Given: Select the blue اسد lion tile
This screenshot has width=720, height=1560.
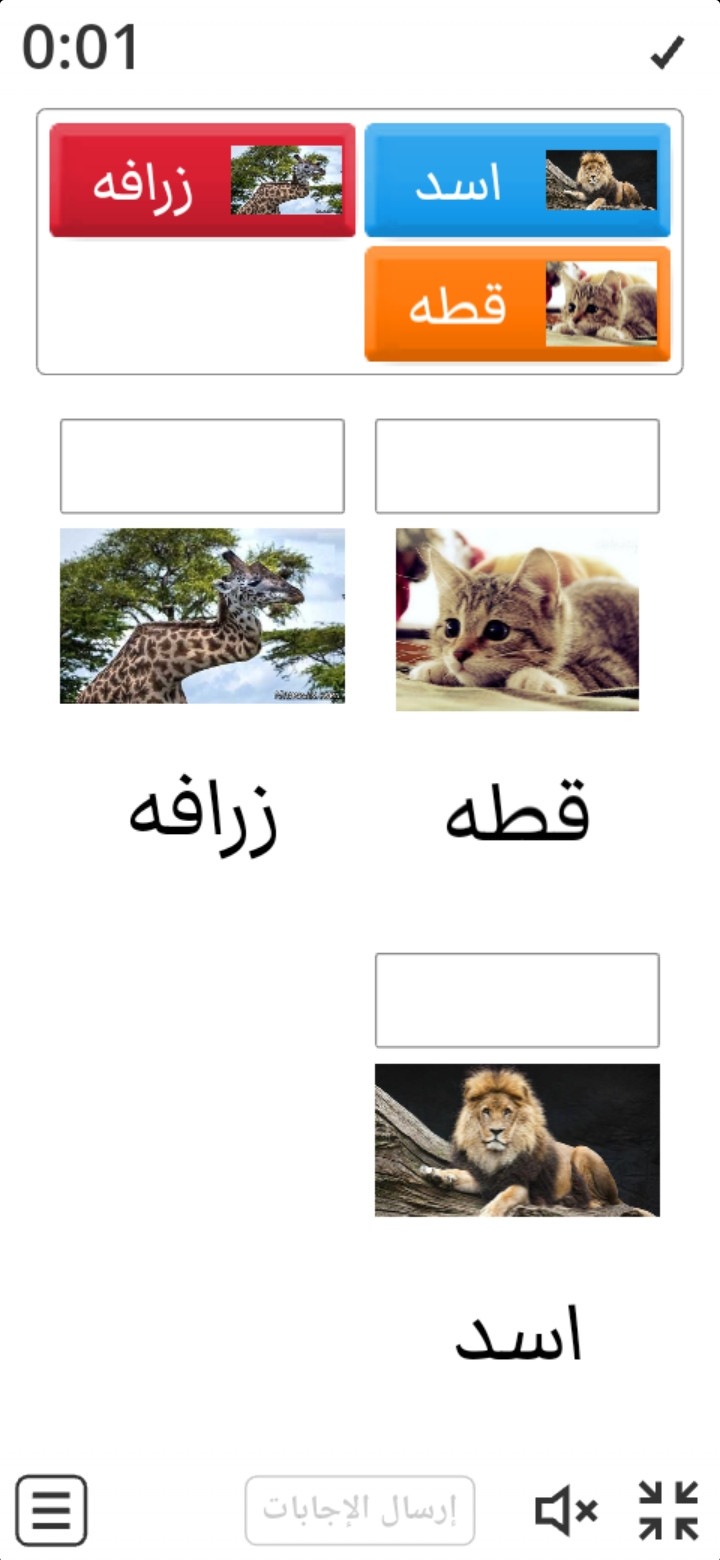Looking at the screenshot, I should pyautogui.click(x=517, y=180).
